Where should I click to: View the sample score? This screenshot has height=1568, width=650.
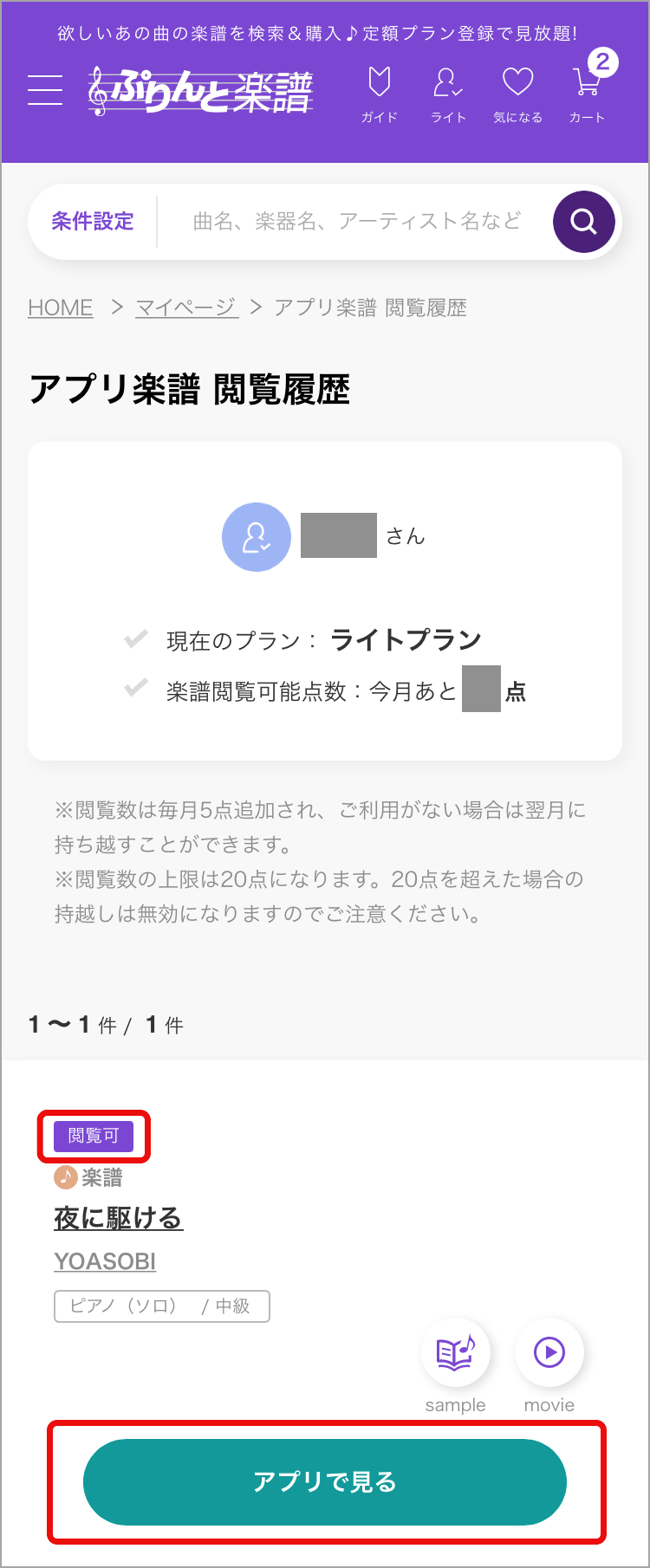[x=456, y=1356]
